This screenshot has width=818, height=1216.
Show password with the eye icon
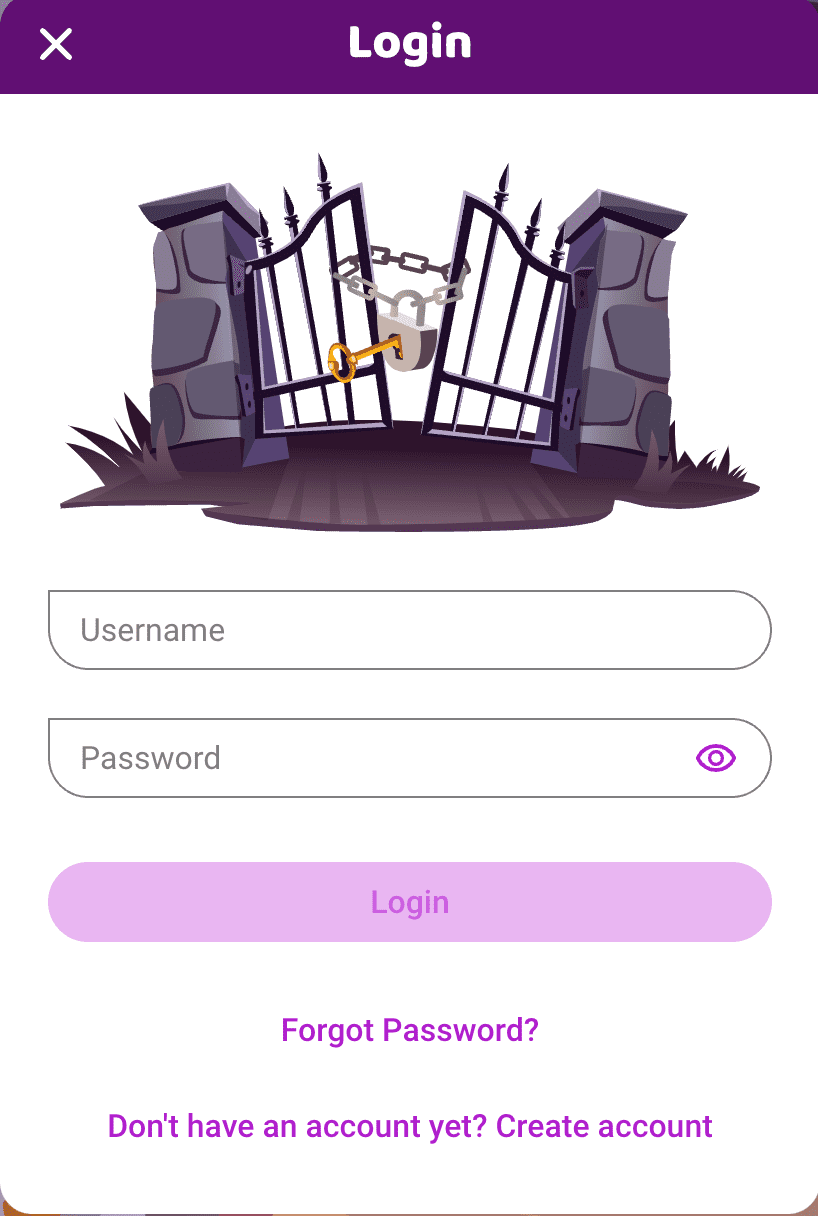tap(716, 758)
